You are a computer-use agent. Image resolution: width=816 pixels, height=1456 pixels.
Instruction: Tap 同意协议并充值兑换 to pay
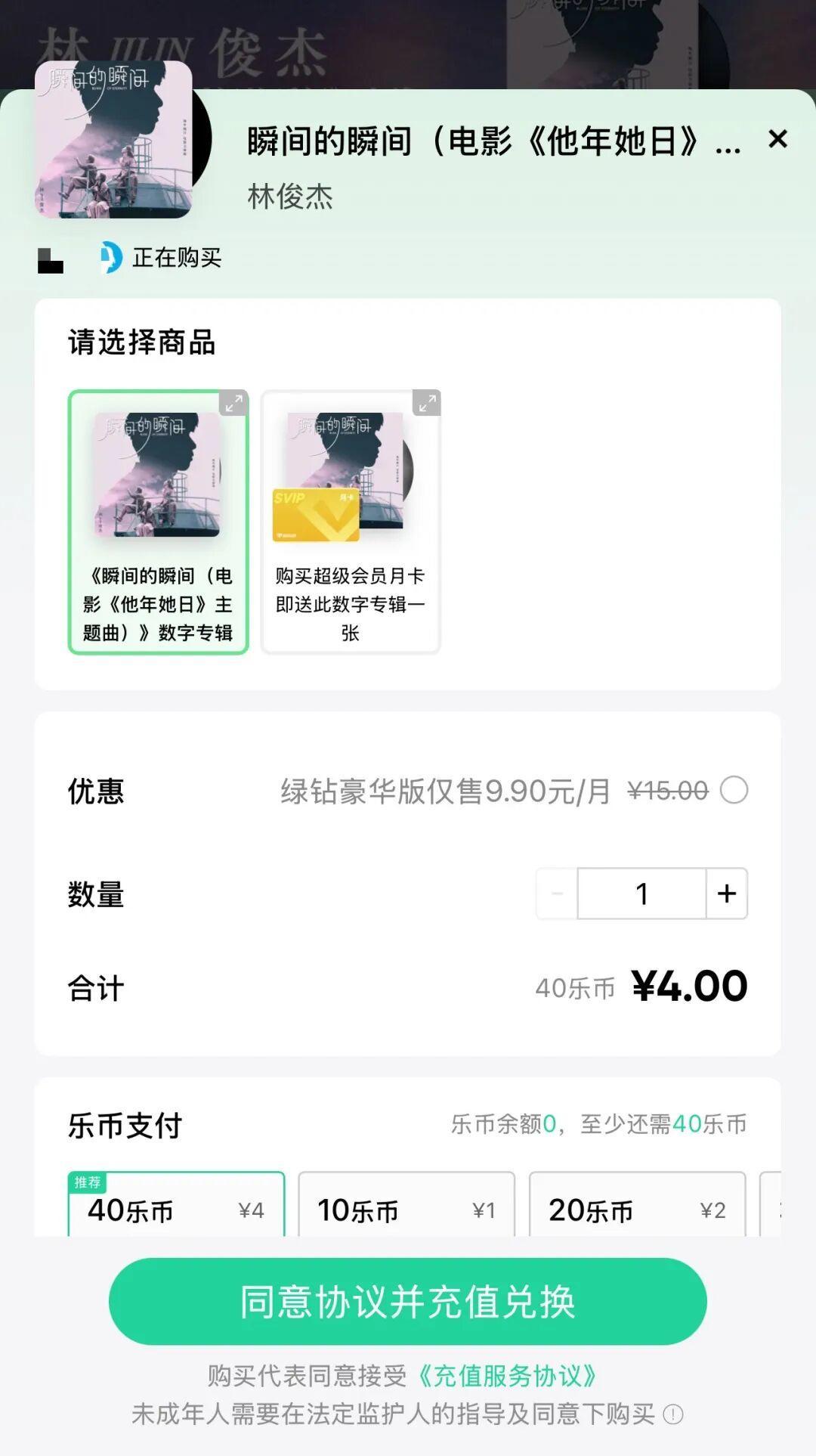click(x=408, y=1302)
